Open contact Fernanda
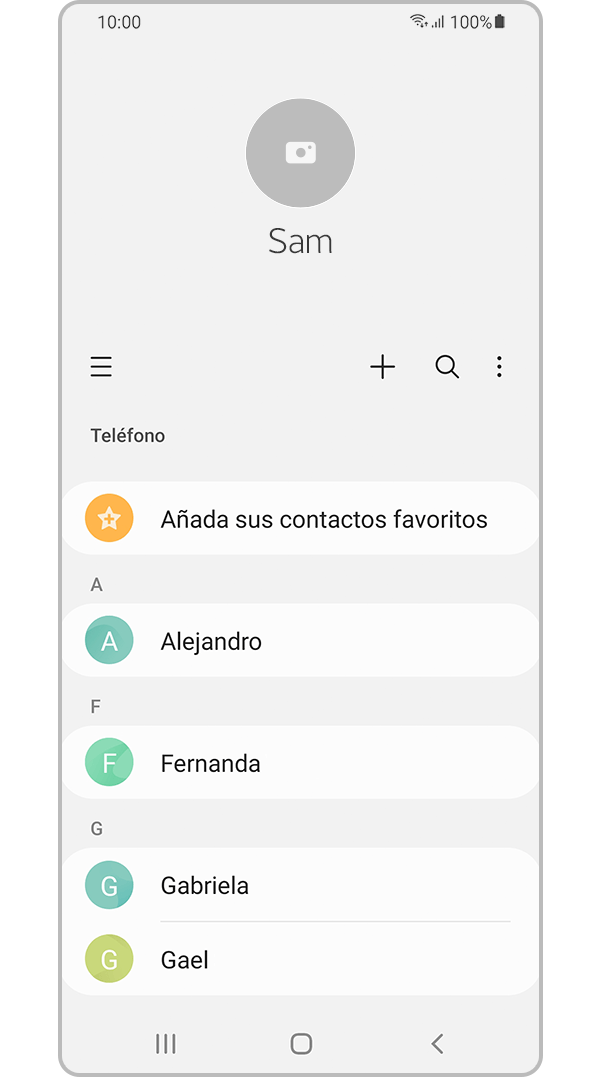600x1077 pixels. 300,763
